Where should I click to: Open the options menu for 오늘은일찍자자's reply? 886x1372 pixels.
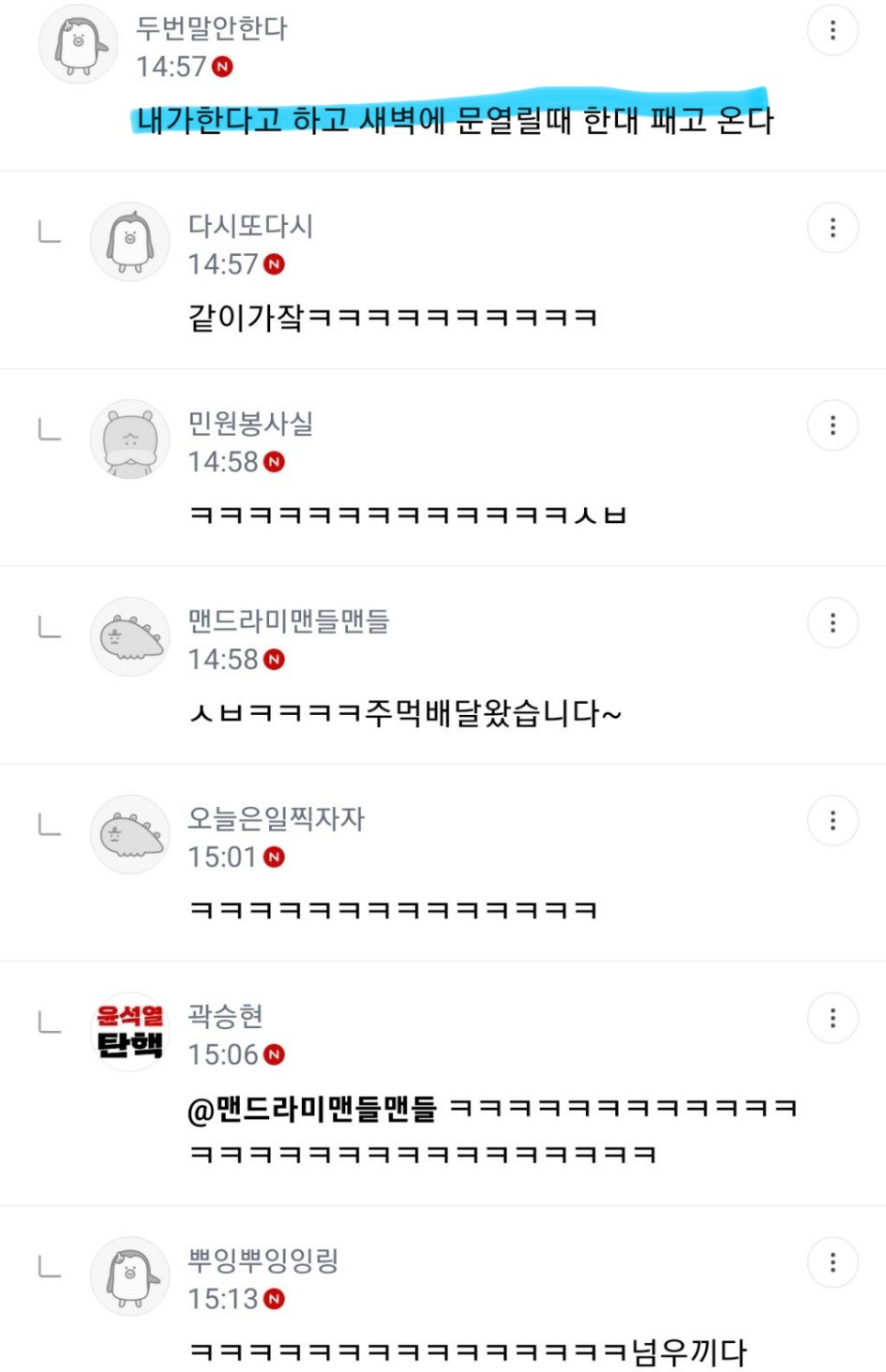click(833, 821)
